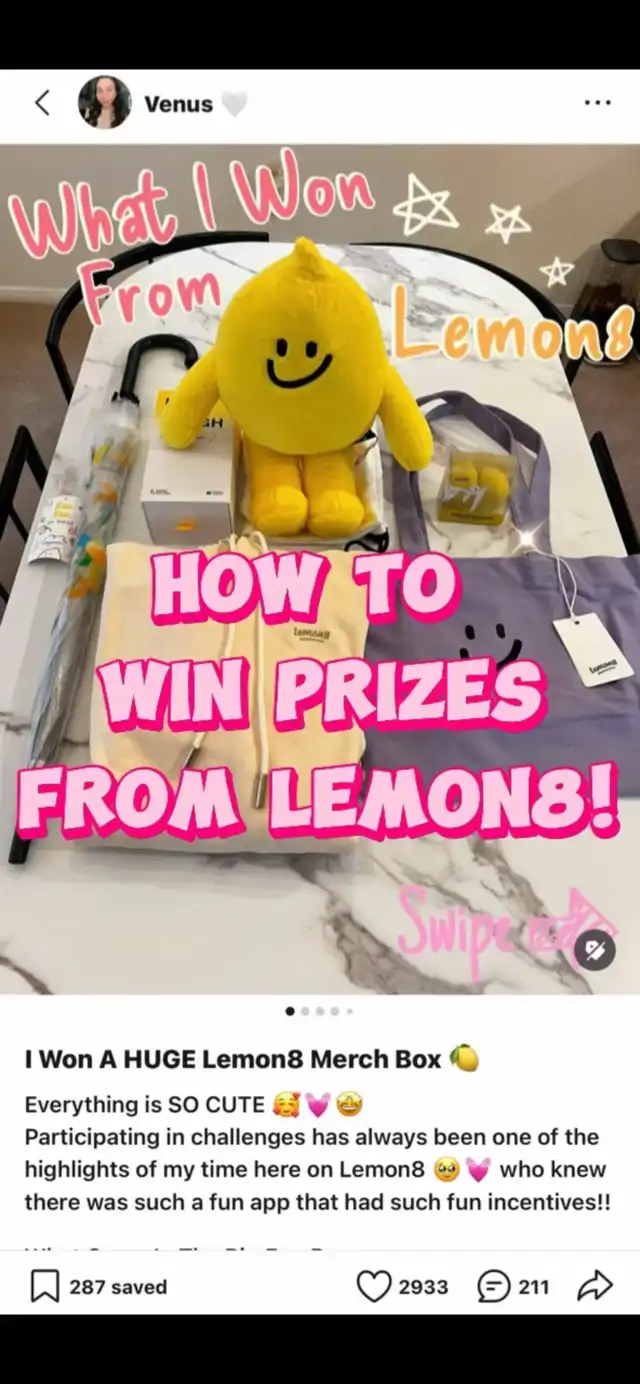Like the Lemon8 merch post
The width and height of the screenshot is (640, 1384).
(374, 1286)
